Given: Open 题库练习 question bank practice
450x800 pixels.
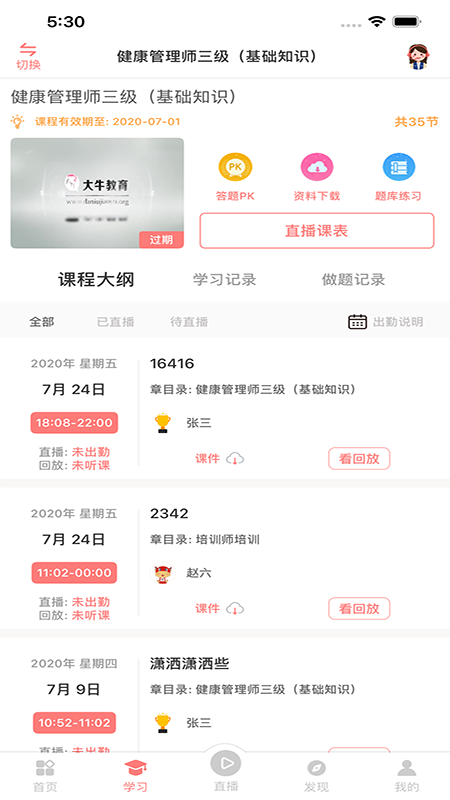Looking at the screenshot, I should [398, 177].
